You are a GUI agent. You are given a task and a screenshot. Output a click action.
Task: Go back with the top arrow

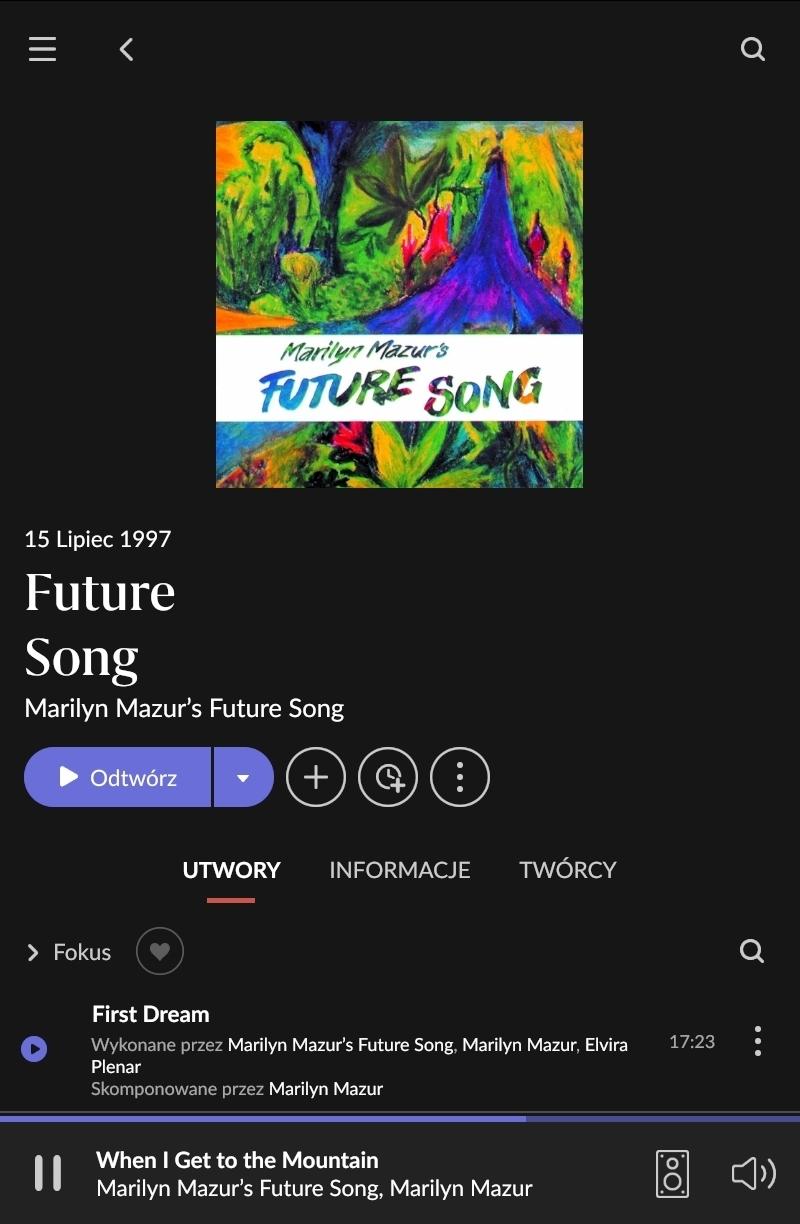pyautogui.click(x=126, y=49)
